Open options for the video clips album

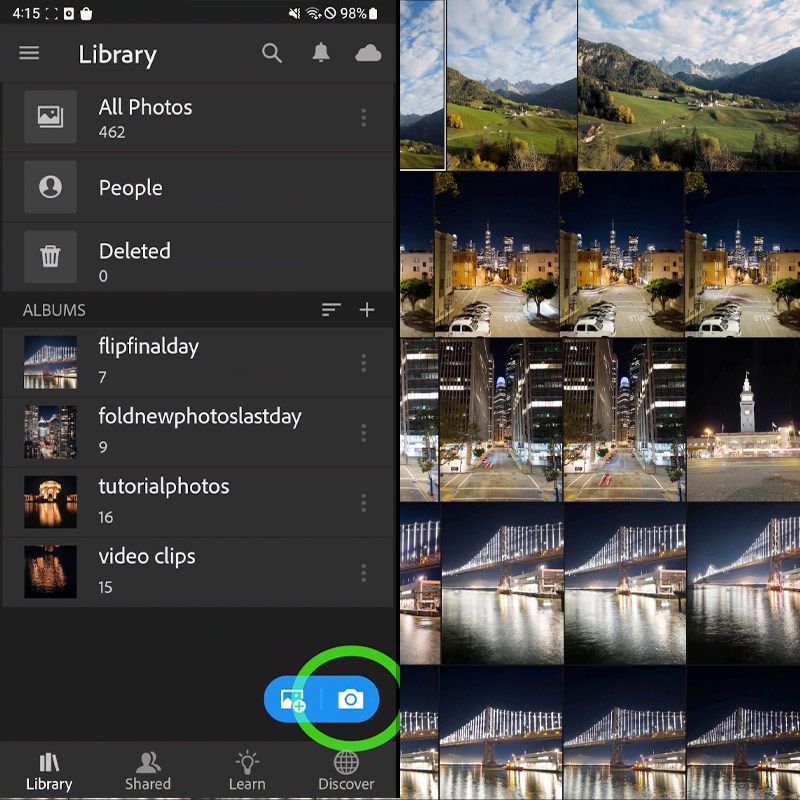[363, 572]
